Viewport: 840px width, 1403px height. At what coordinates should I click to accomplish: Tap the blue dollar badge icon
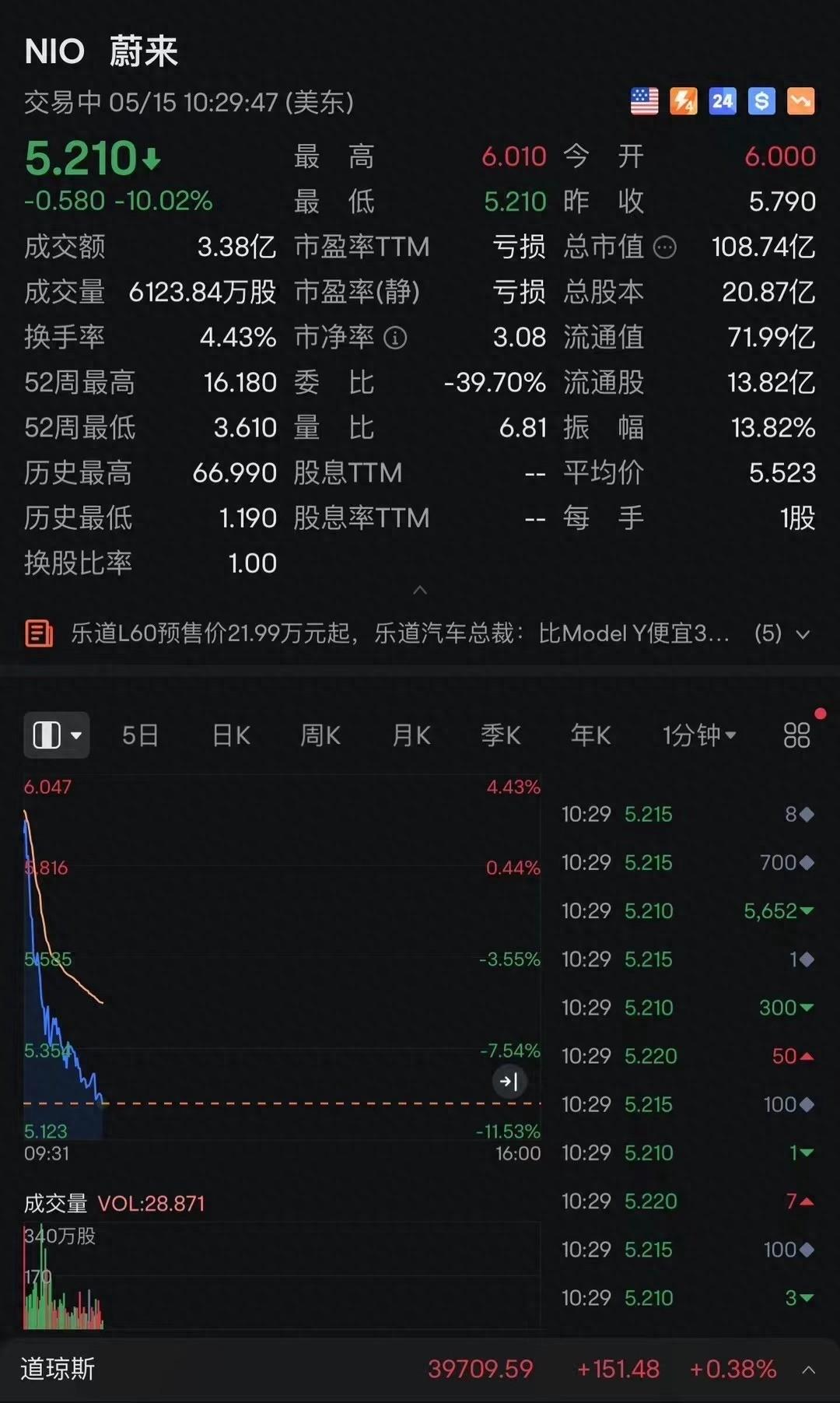(x=761, y=101)
